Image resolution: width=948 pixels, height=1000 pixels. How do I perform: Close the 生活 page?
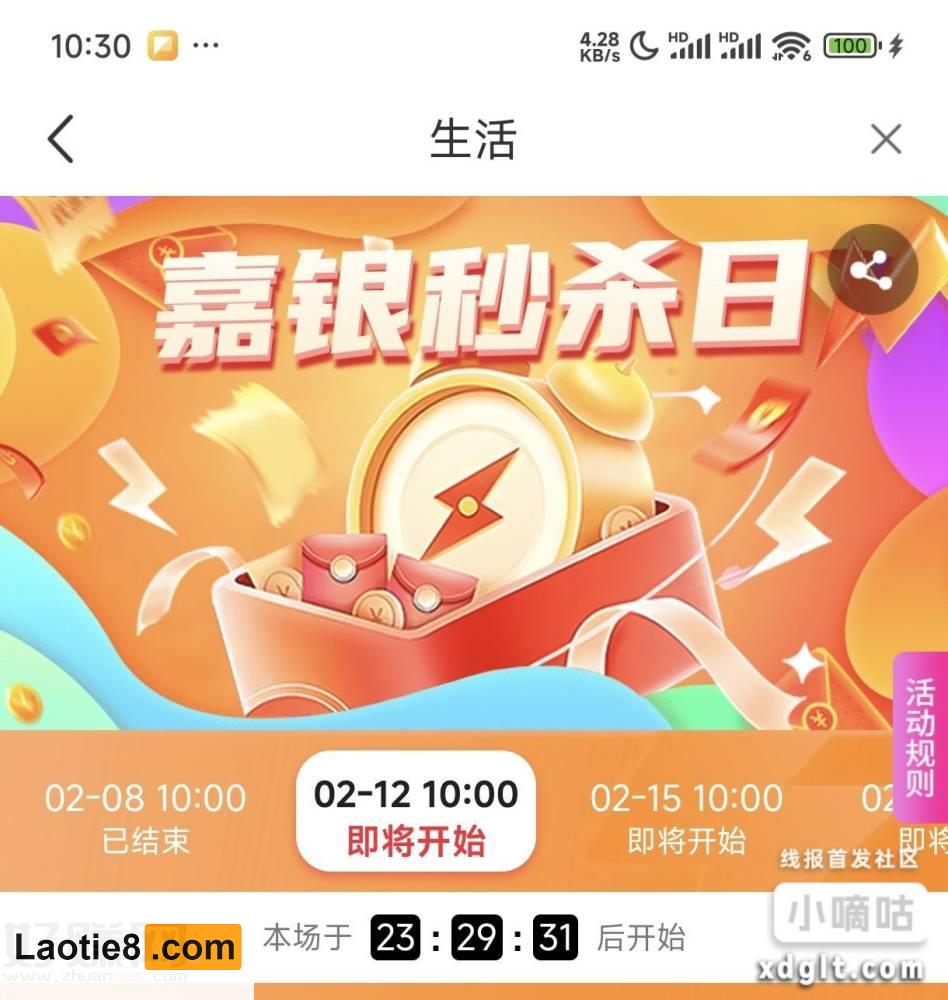885,139
